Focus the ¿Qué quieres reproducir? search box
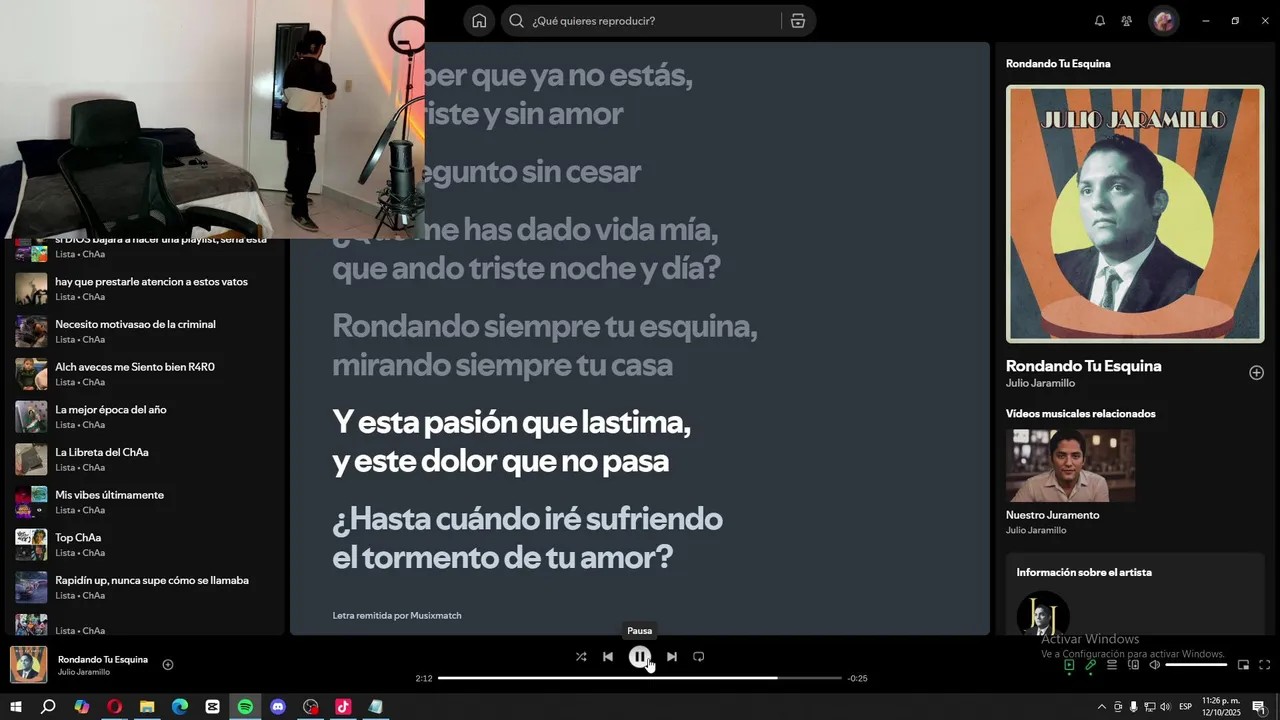This screenshot has width=1280, height=720. point(650,21)
